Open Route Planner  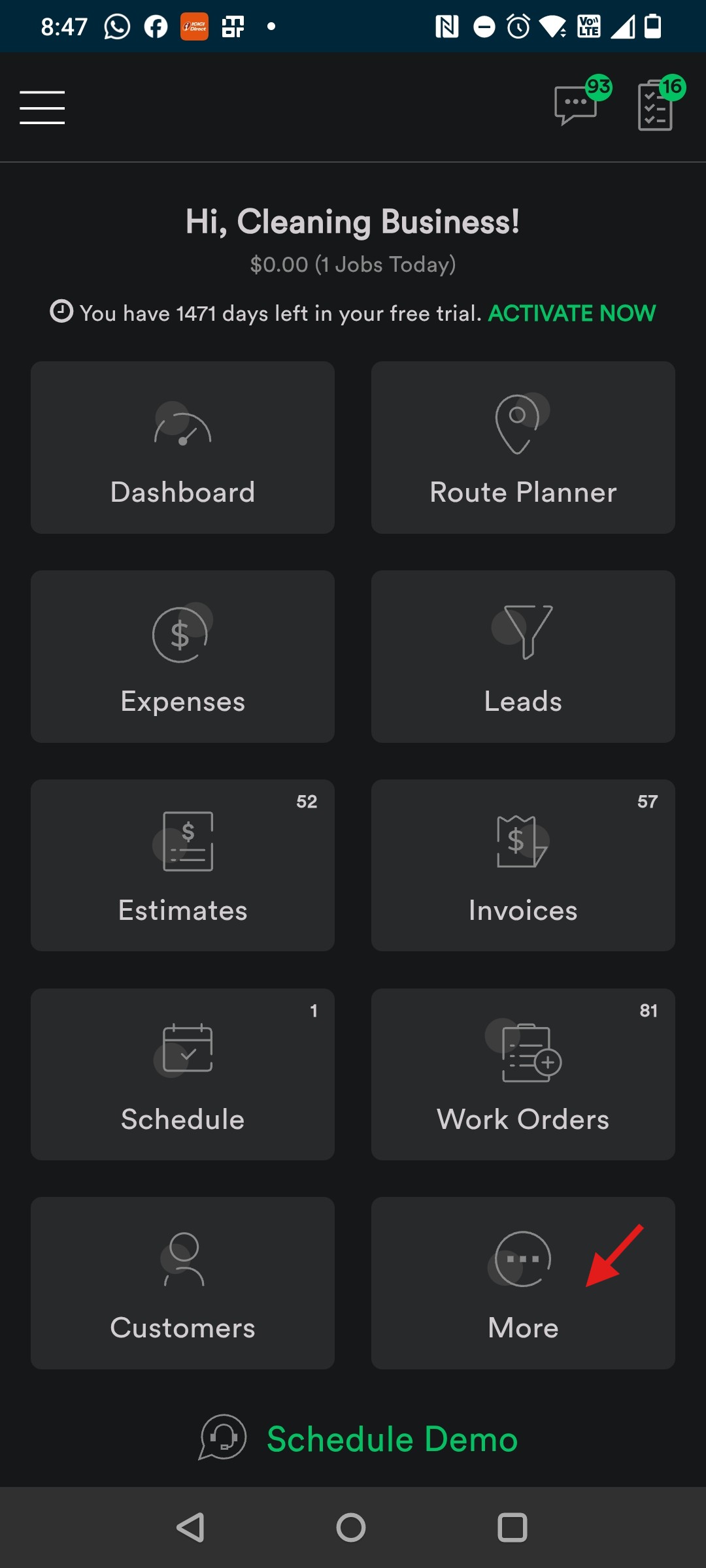coord(523,448)
